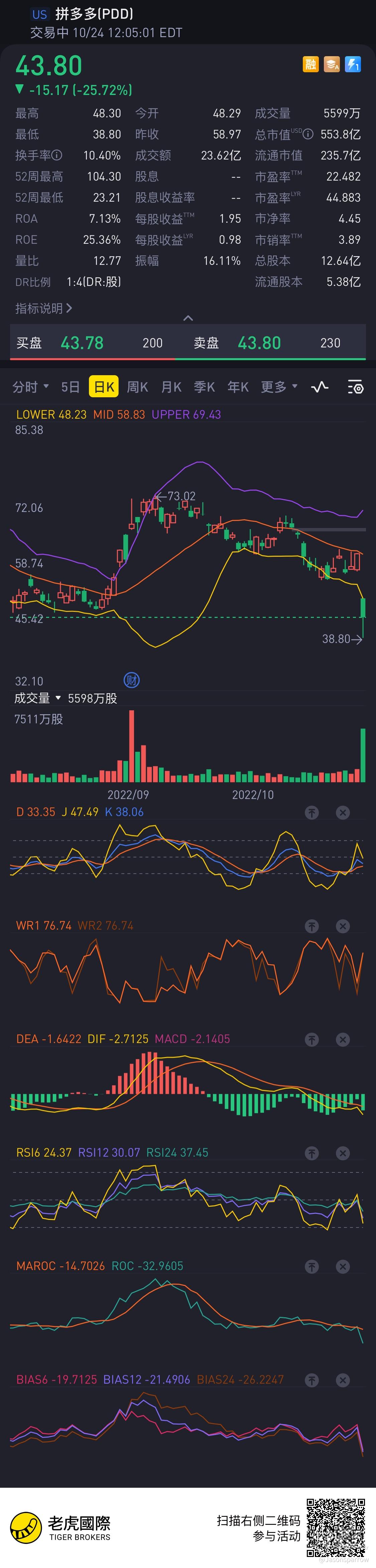Open the 更多 chart period dropdown

[279, 387]
